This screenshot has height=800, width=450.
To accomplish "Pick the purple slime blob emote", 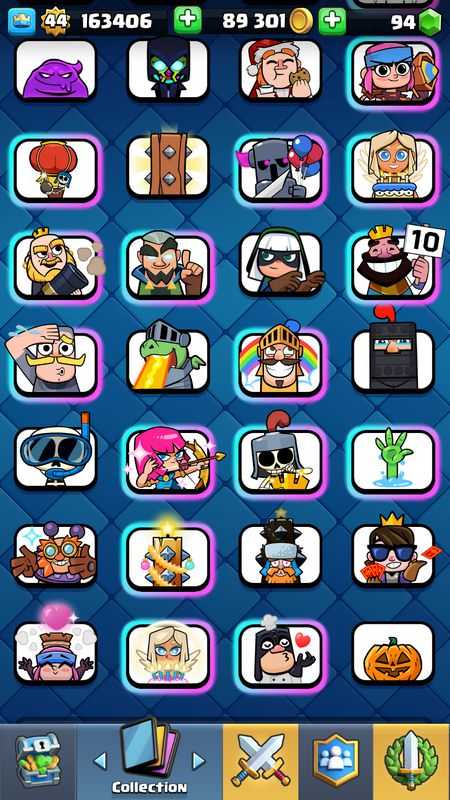I will coord(56,69).
